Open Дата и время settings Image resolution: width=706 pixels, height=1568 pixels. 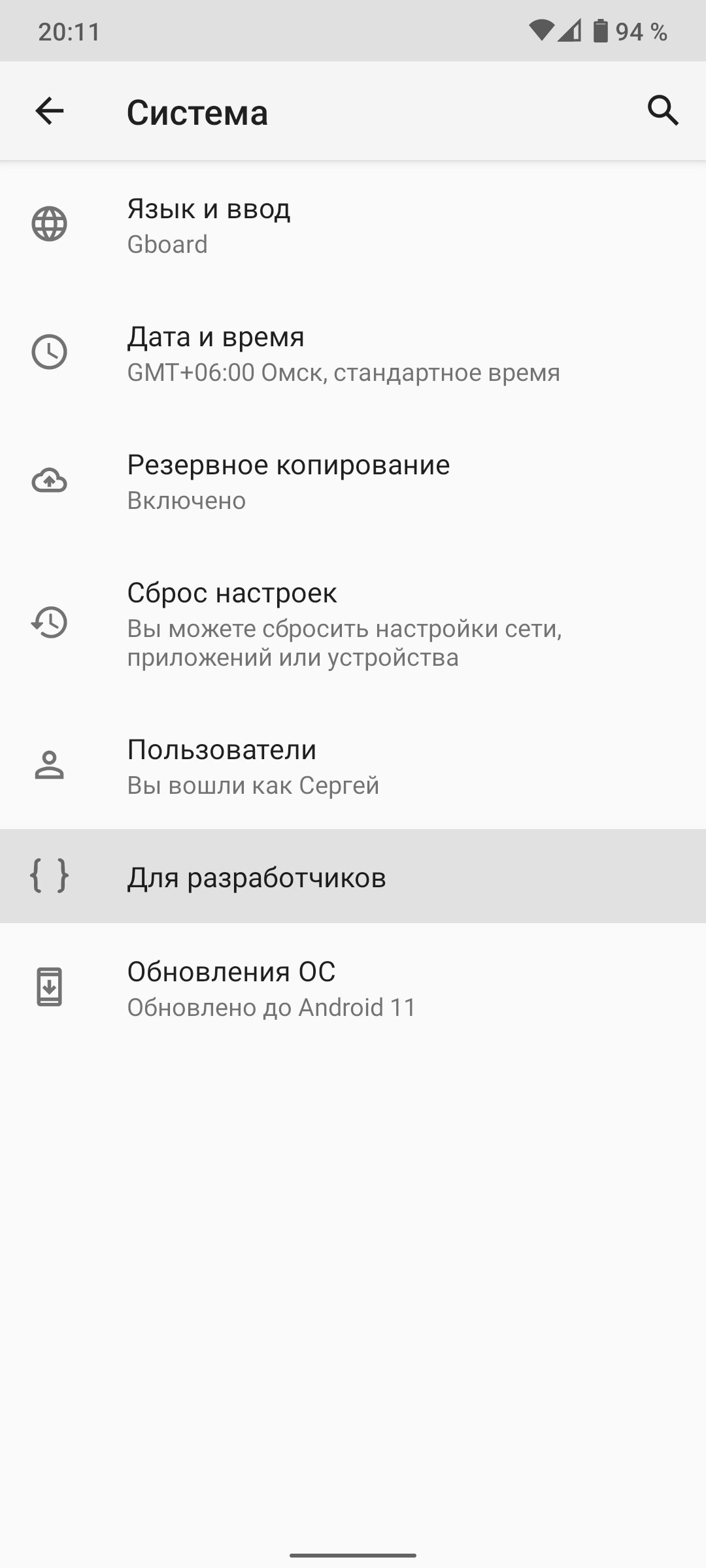point(353,353)
